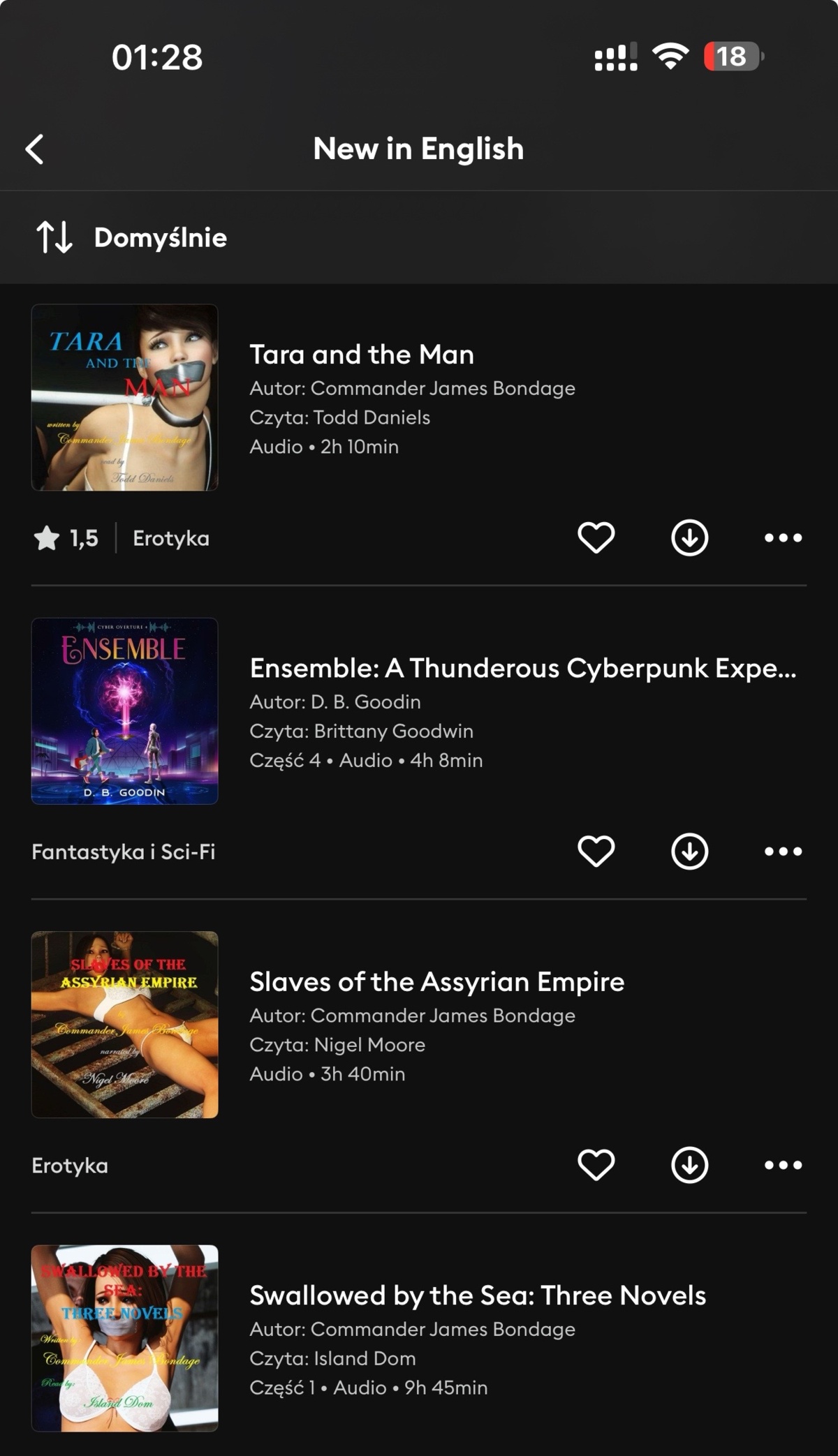Open the Ensemble cyberpunk audiobook
Screen dimensions: 838x1456
click(x=522, y=669)
